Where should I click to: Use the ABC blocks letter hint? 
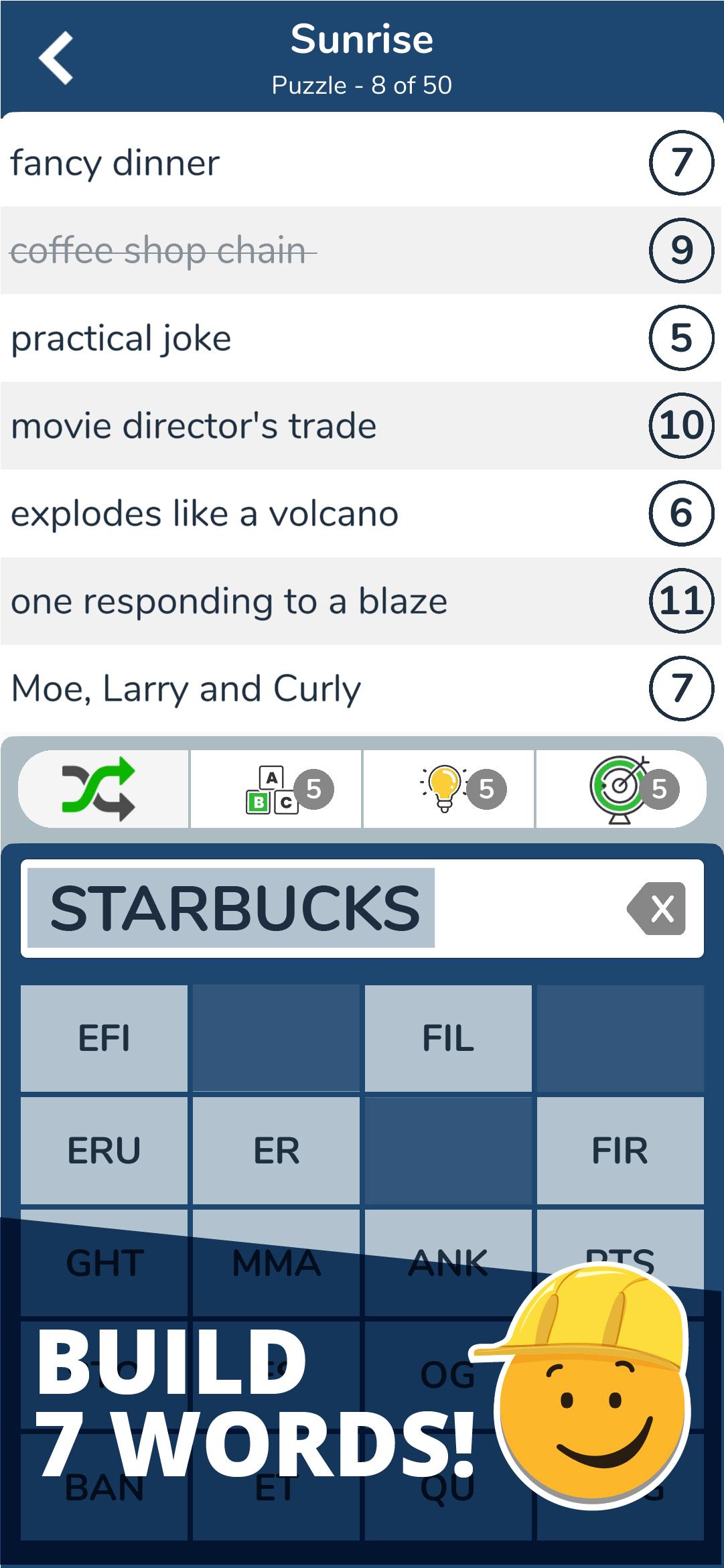[x=276, y=789]
